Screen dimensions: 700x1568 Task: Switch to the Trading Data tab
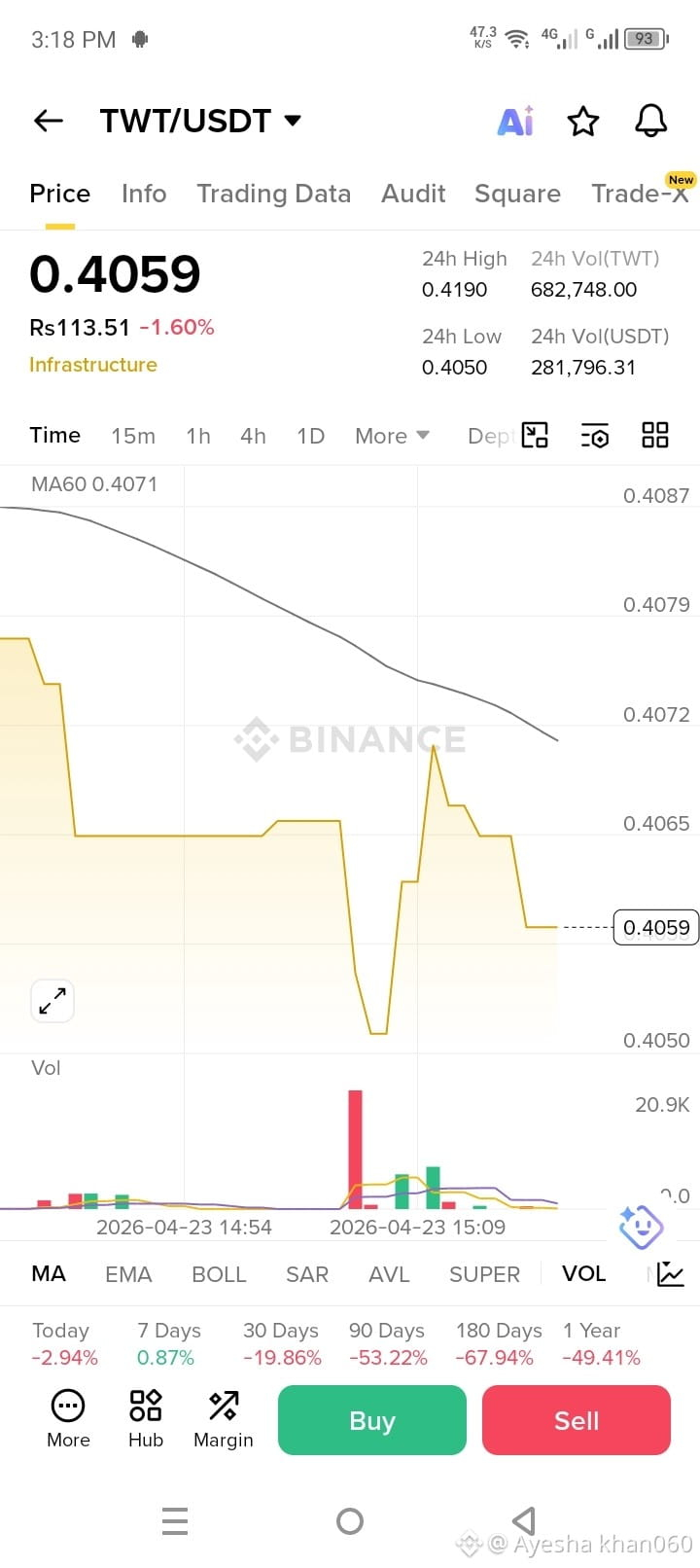274,194
